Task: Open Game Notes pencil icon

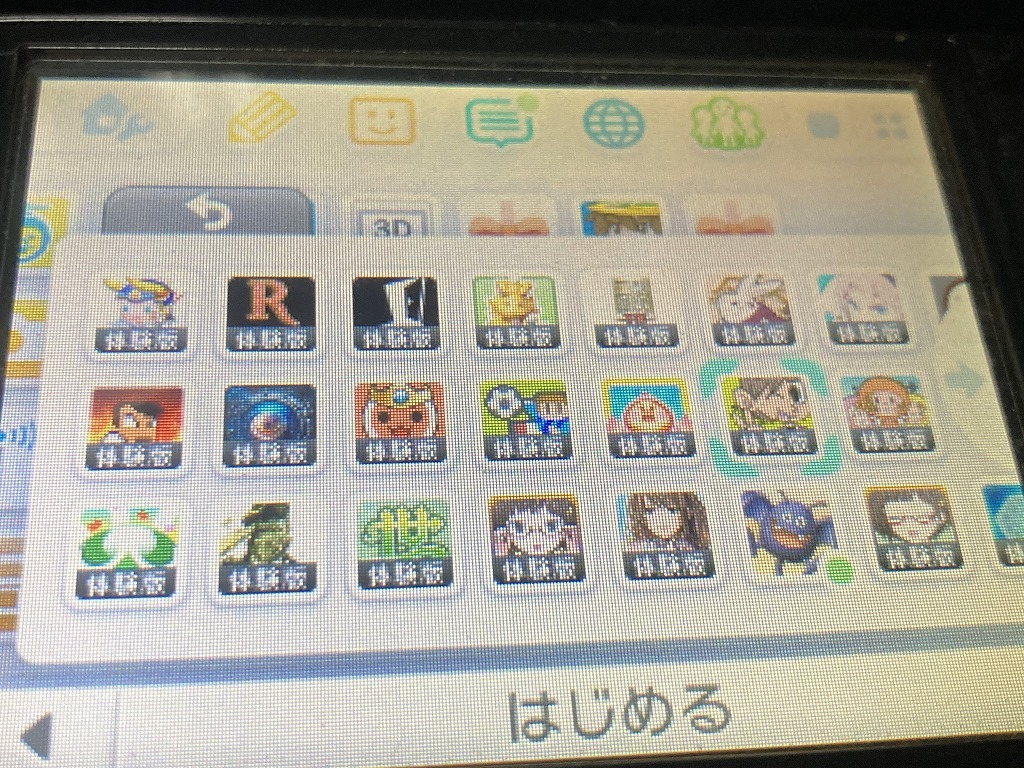Action: (x=262, y=120)
